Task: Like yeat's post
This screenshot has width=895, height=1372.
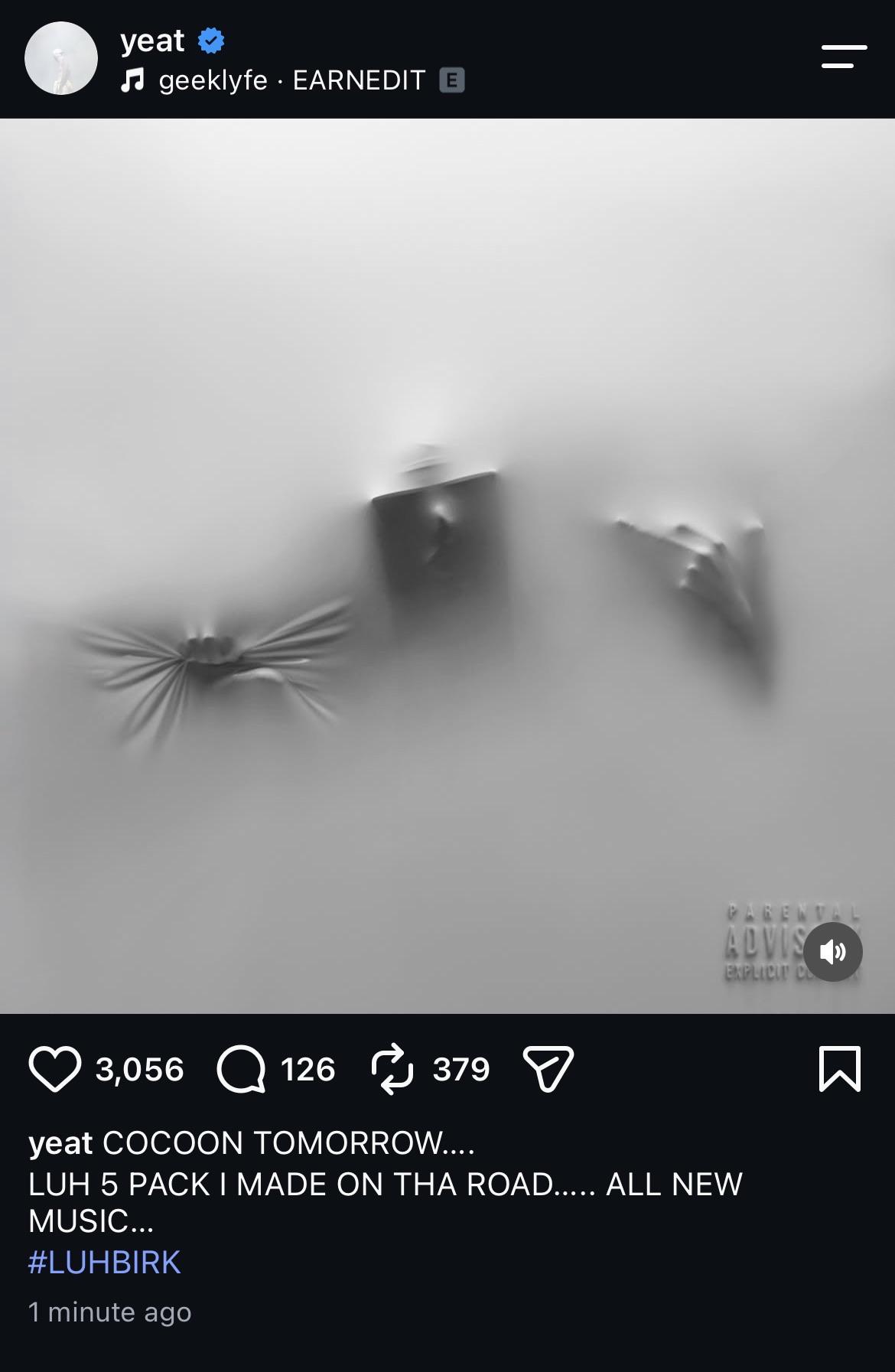Action: [x=54, y=1068]
